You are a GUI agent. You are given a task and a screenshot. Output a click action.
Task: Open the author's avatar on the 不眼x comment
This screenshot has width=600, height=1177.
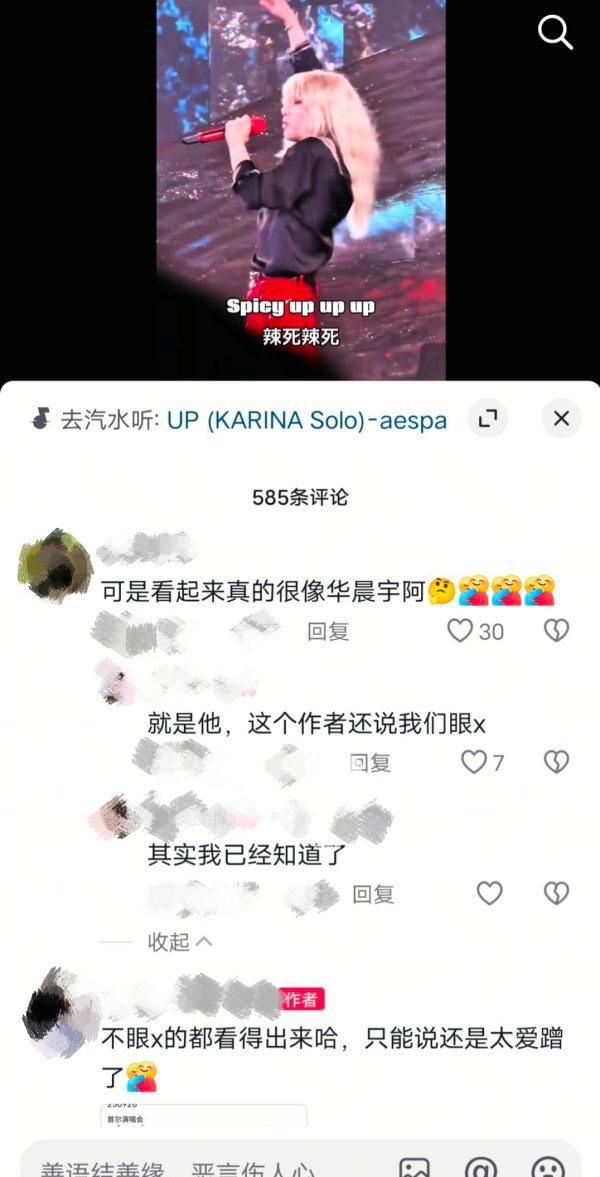(60, 1011)
